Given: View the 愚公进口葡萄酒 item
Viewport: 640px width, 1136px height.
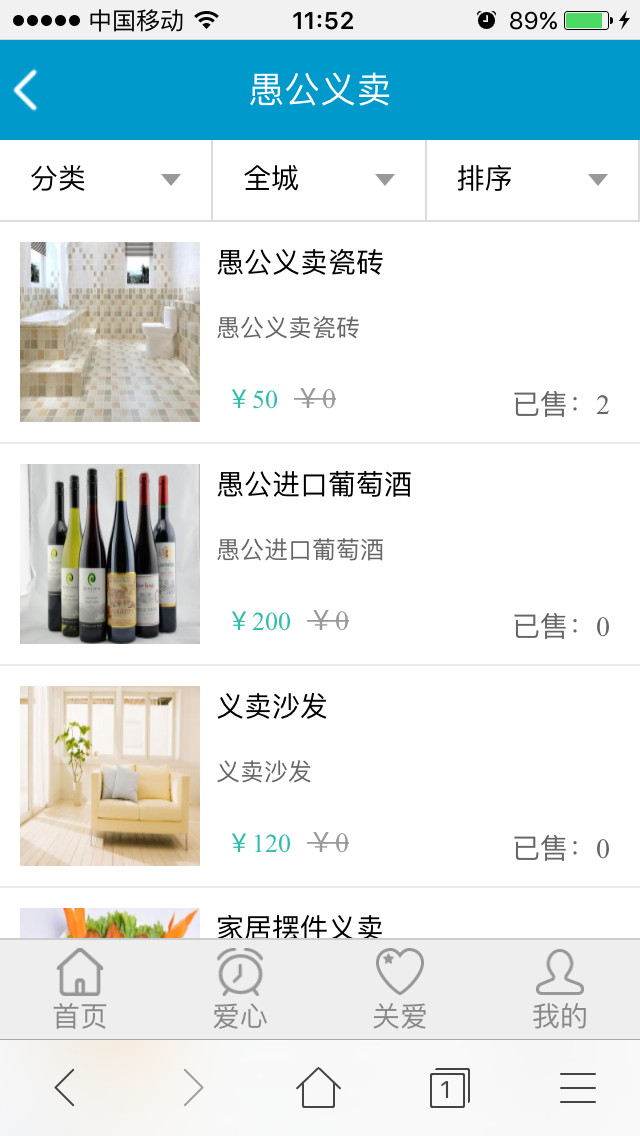Looking at the screenshot, I should pyautogui.click(x=314, y=486).
